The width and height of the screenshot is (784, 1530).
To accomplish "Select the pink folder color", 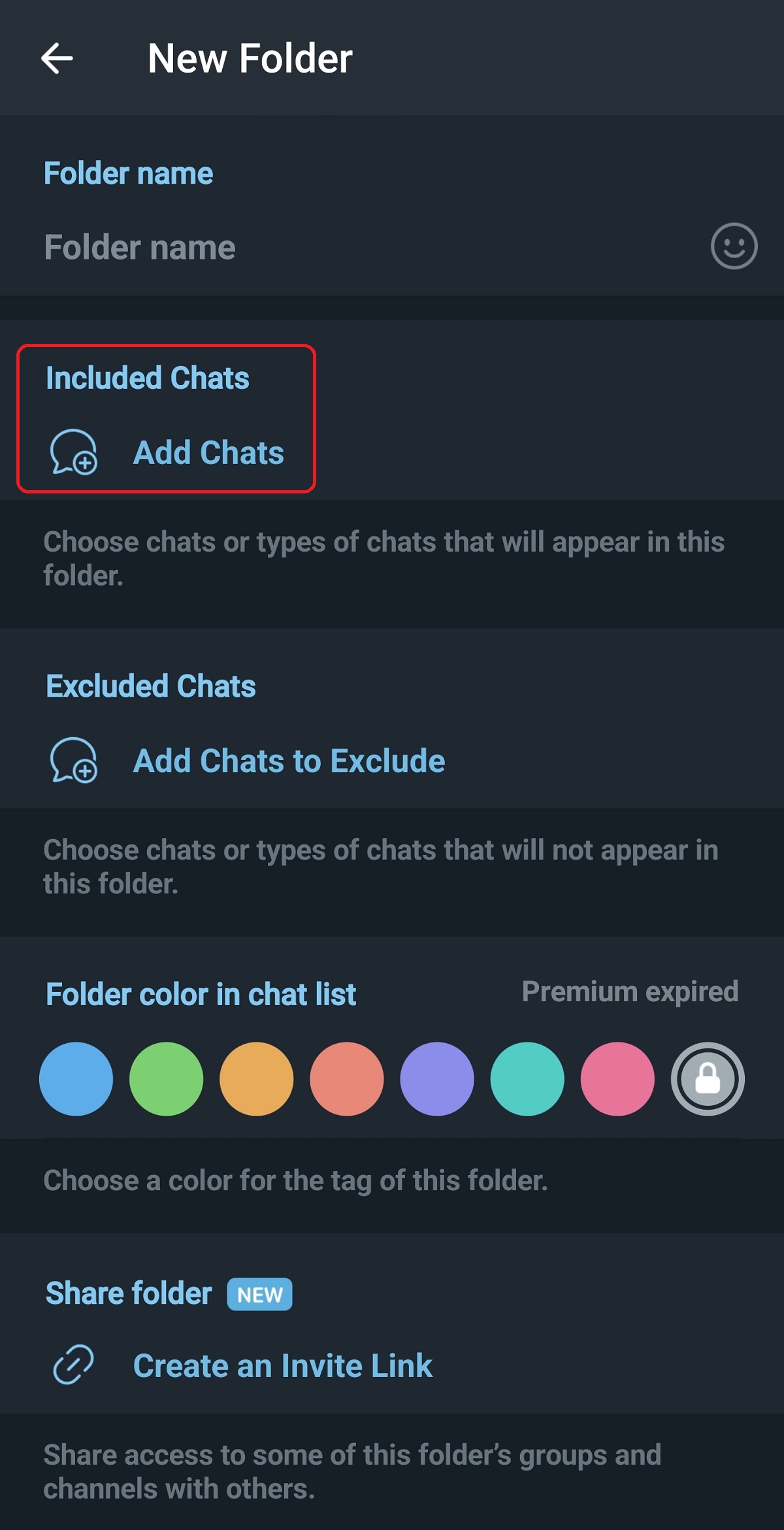I will point(617,1079).
